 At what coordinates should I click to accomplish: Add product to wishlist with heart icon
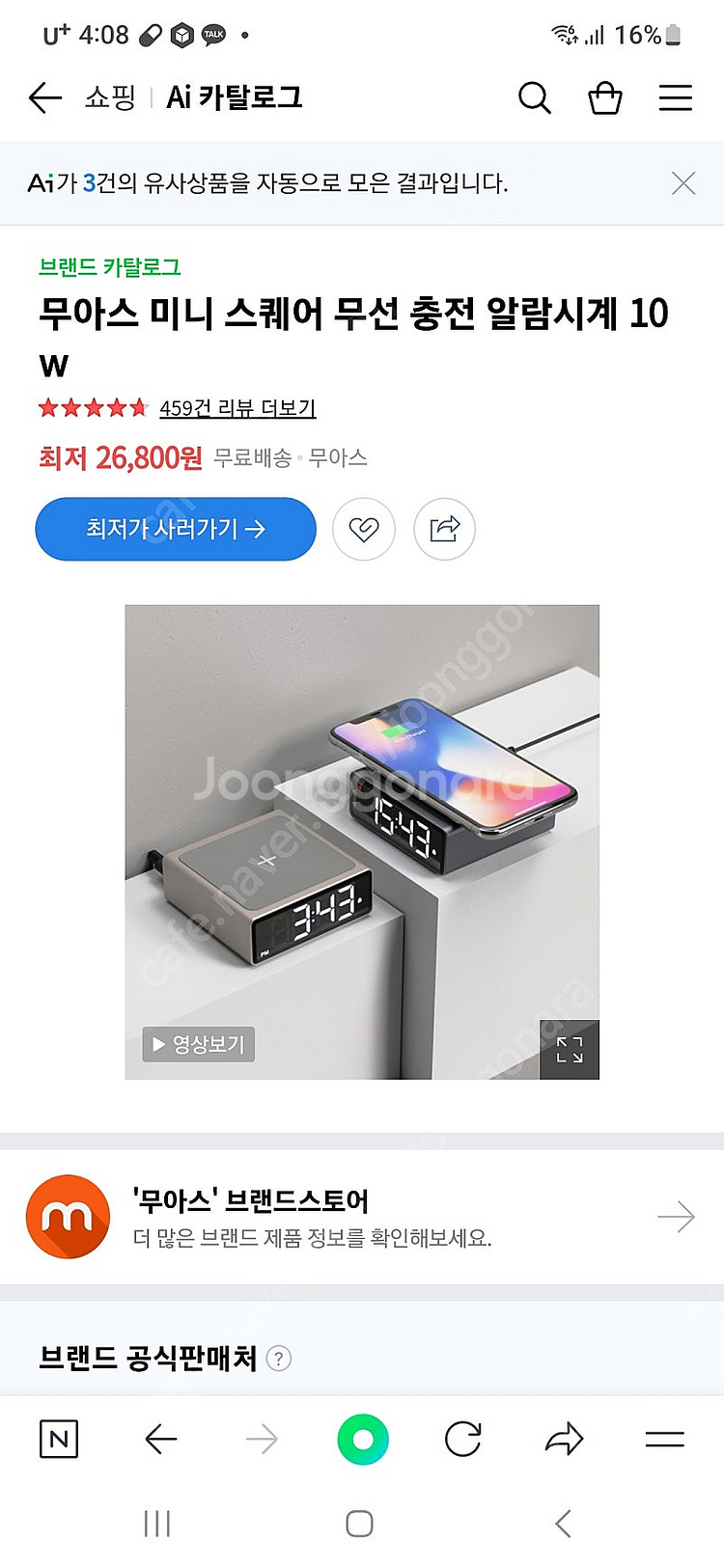pyautogui.click(x=364, y=529)
